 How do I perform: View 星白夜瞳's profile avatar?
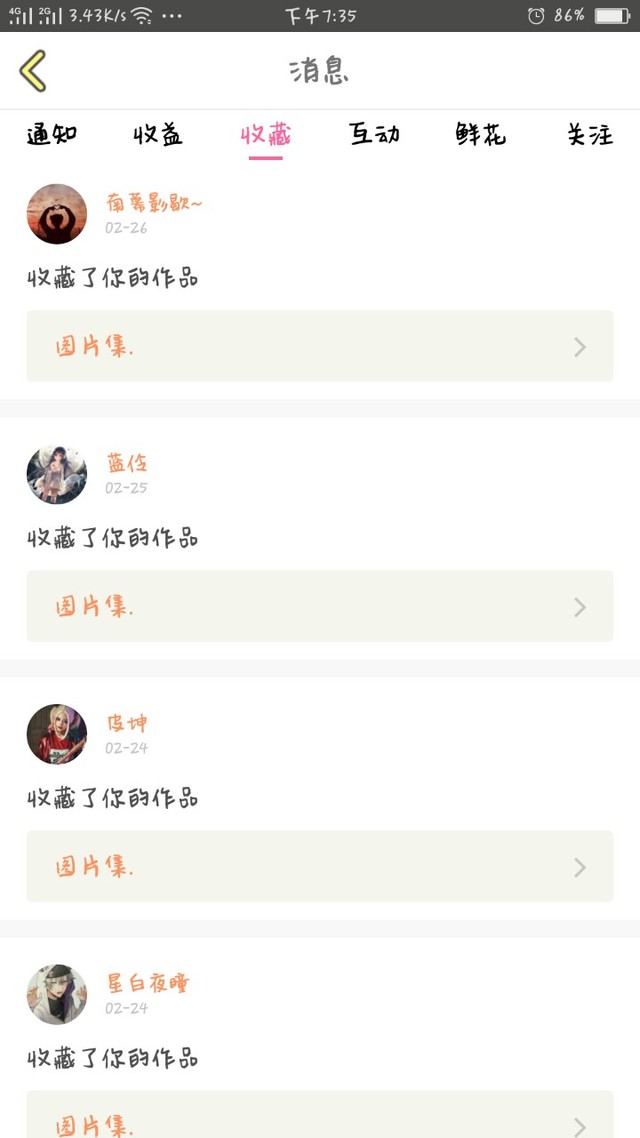click(57, 994)
